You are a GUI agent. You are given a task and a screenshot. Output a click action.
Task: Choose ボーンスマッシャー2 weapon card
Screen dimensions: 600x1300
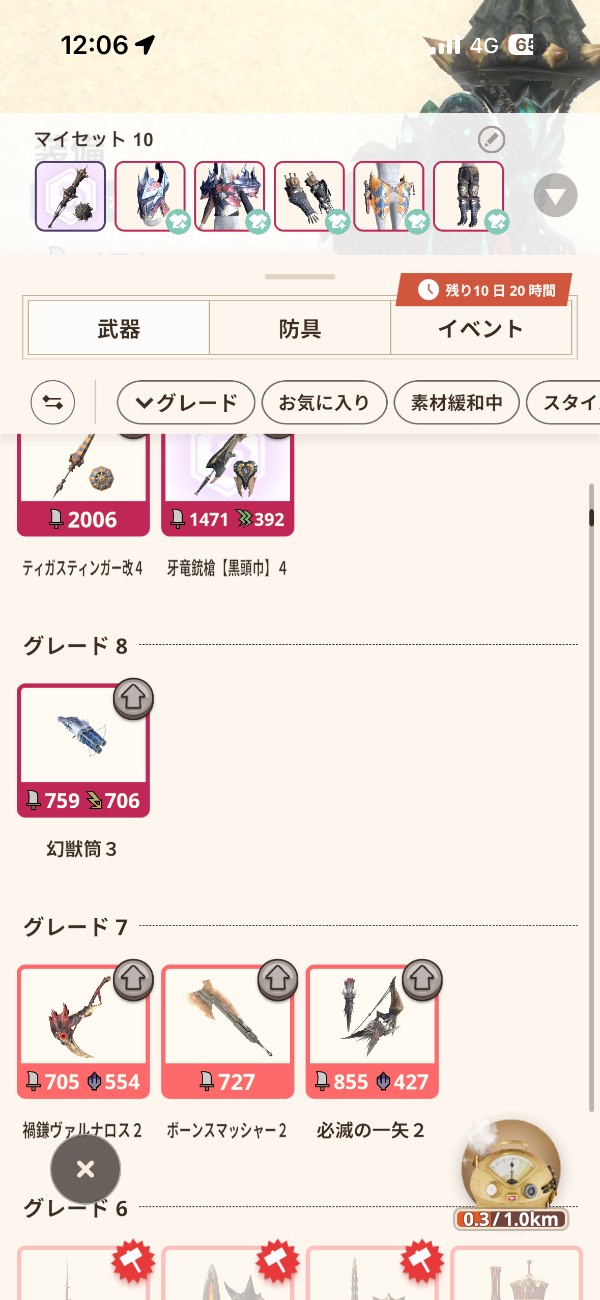pyautogui.click(x=227, y=1030)
